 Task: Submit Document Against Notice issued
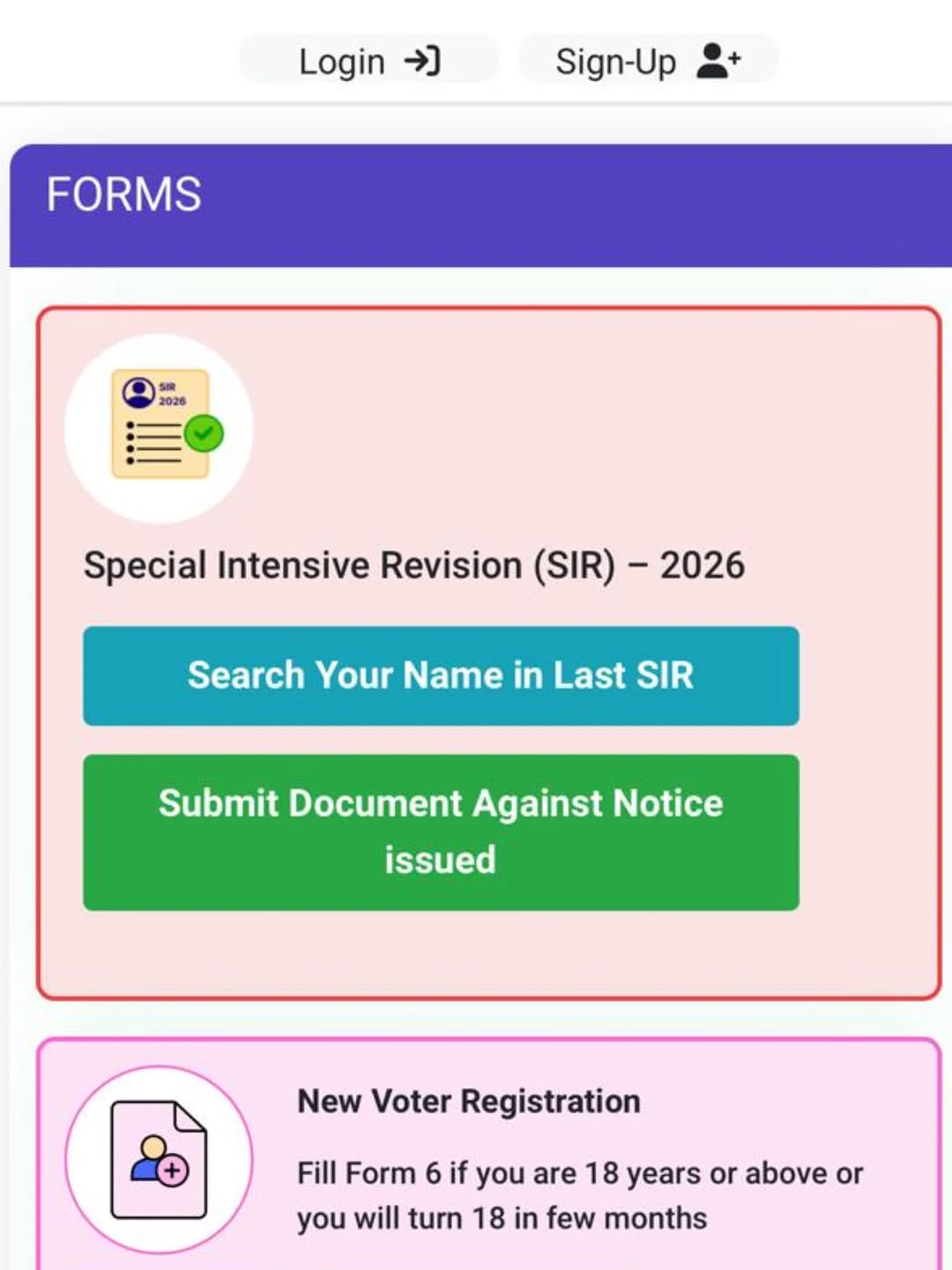(441, 832)
